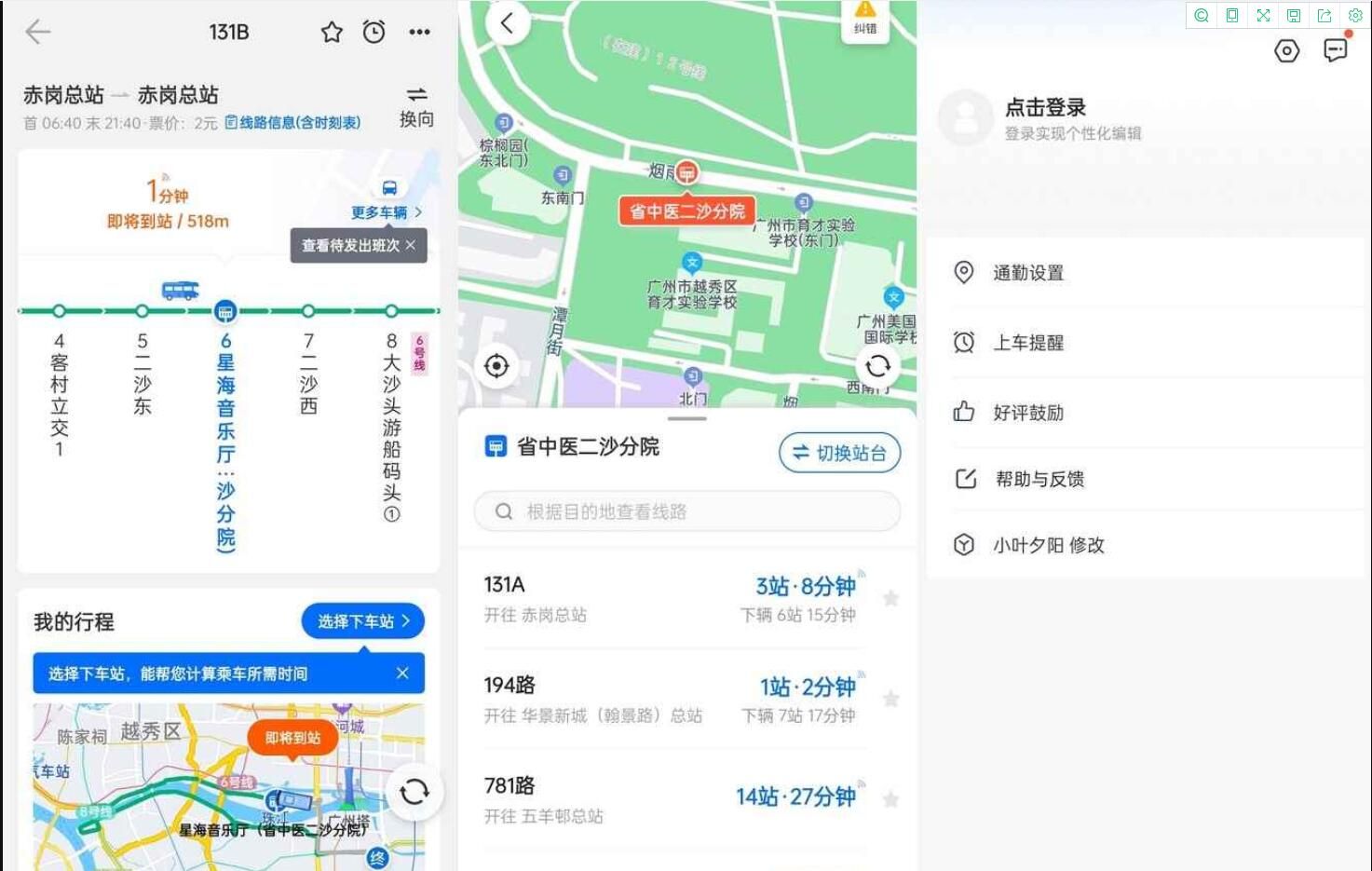Open 根据目的地查看线路 search field

[686, 511]
